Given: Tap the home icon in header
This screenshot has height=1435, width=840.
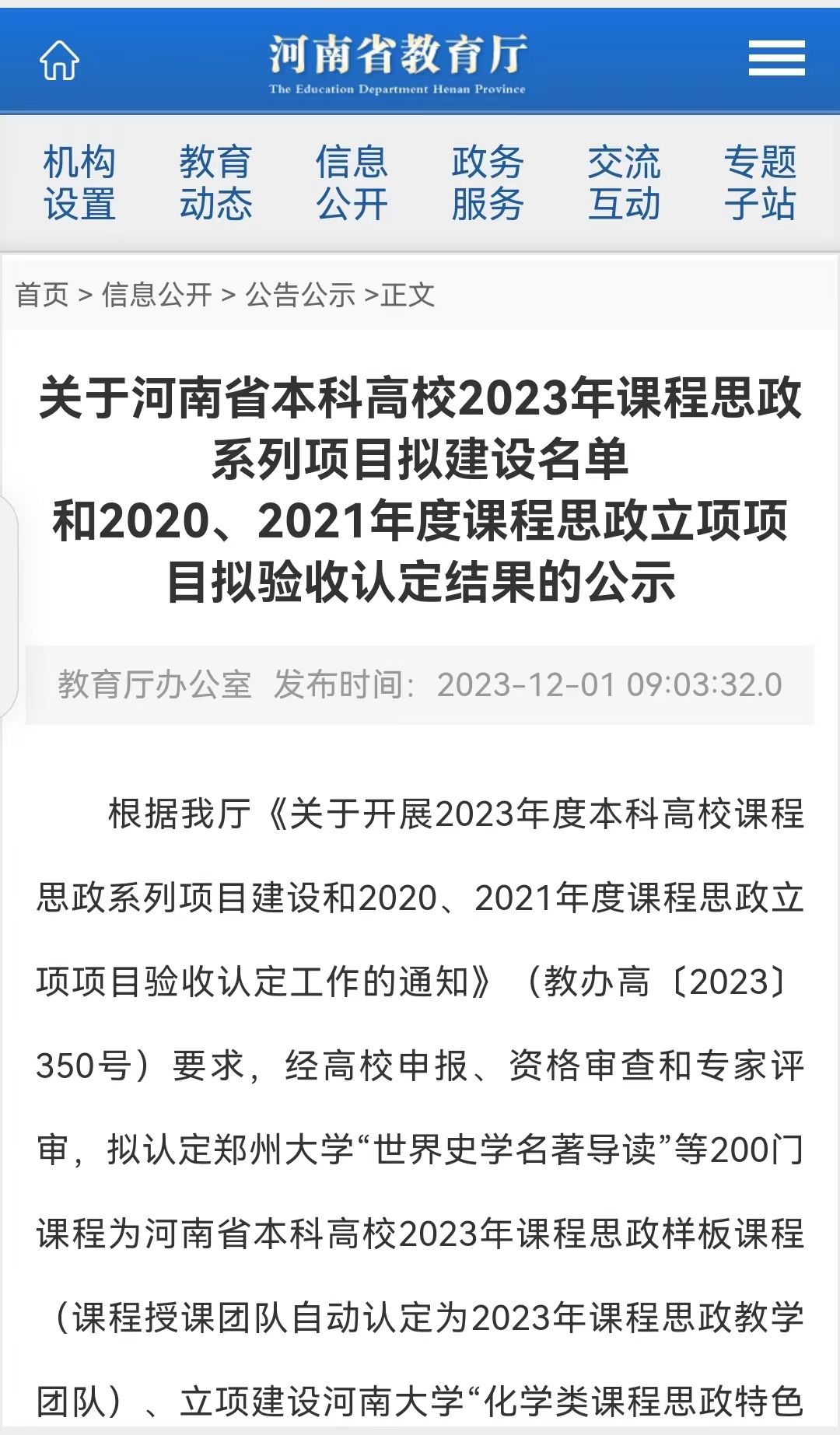Looking at the screenshot, I should (x=60, y=60).
